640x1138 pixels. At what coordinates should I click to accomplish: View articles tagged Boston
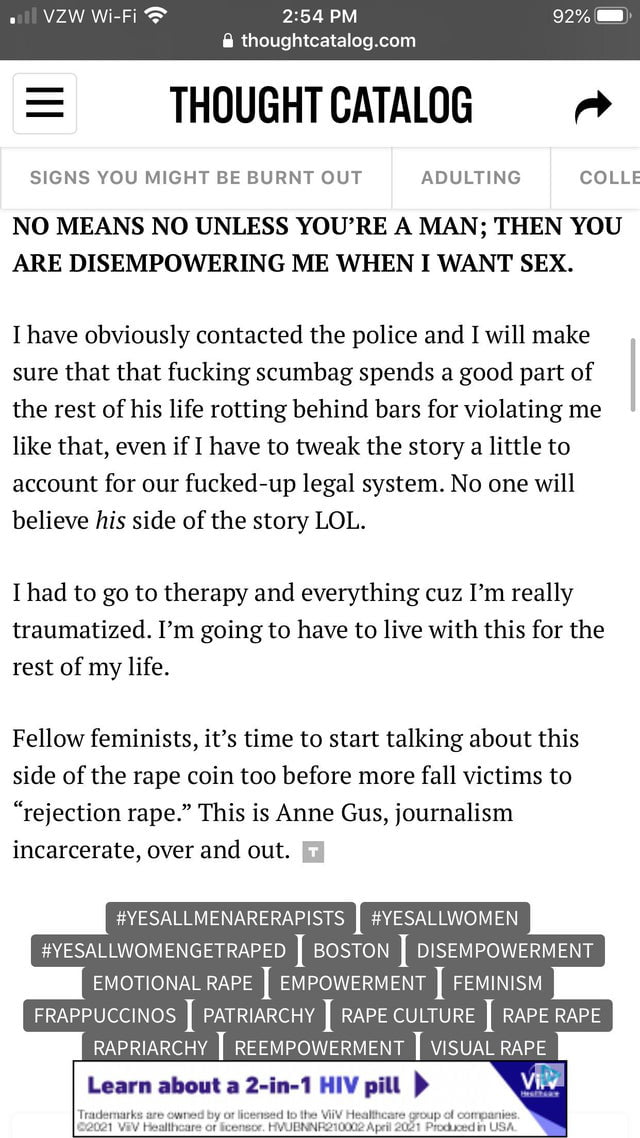351,951
